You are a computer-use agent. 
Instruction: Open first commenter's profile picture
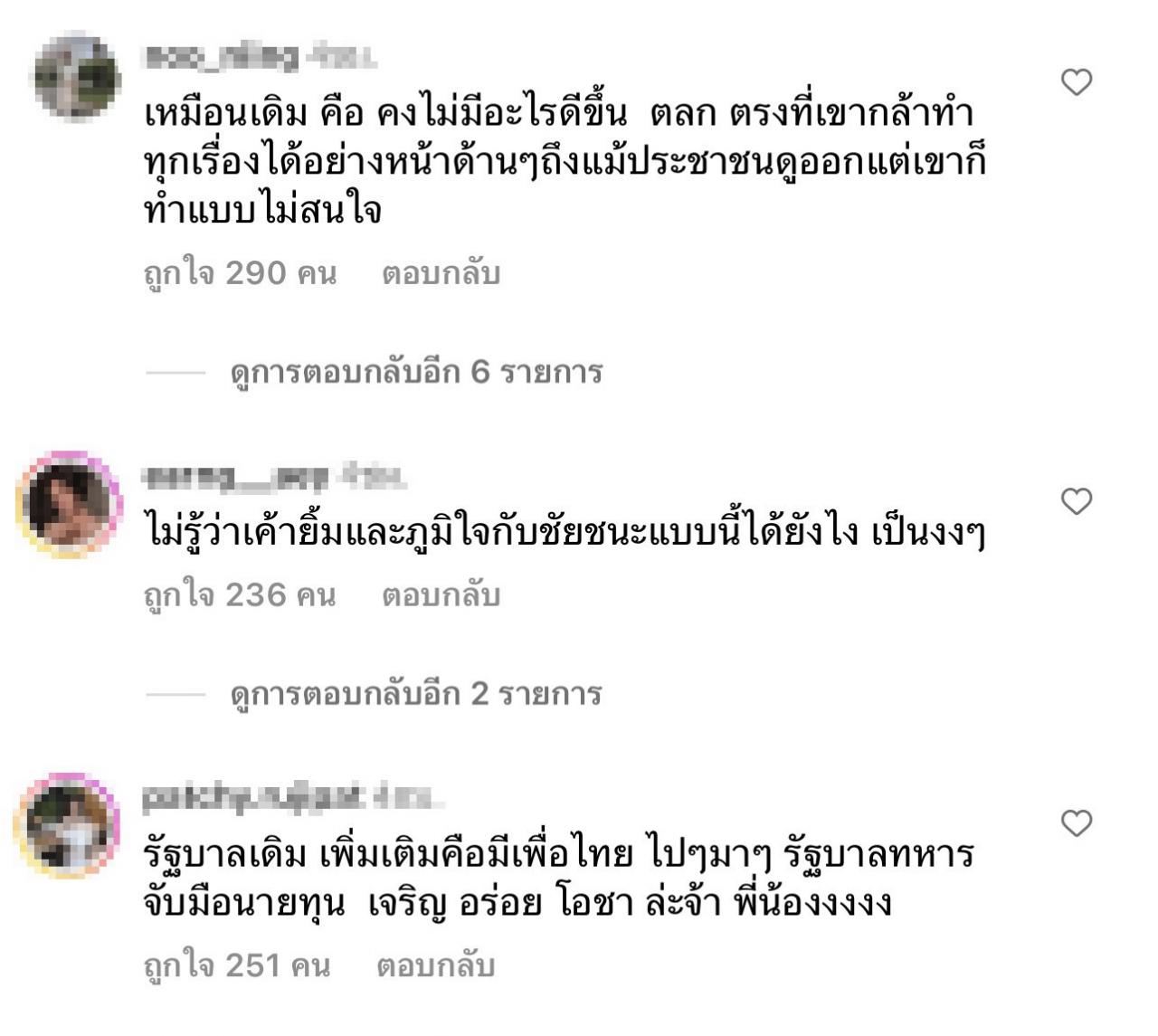click(76, 78)
